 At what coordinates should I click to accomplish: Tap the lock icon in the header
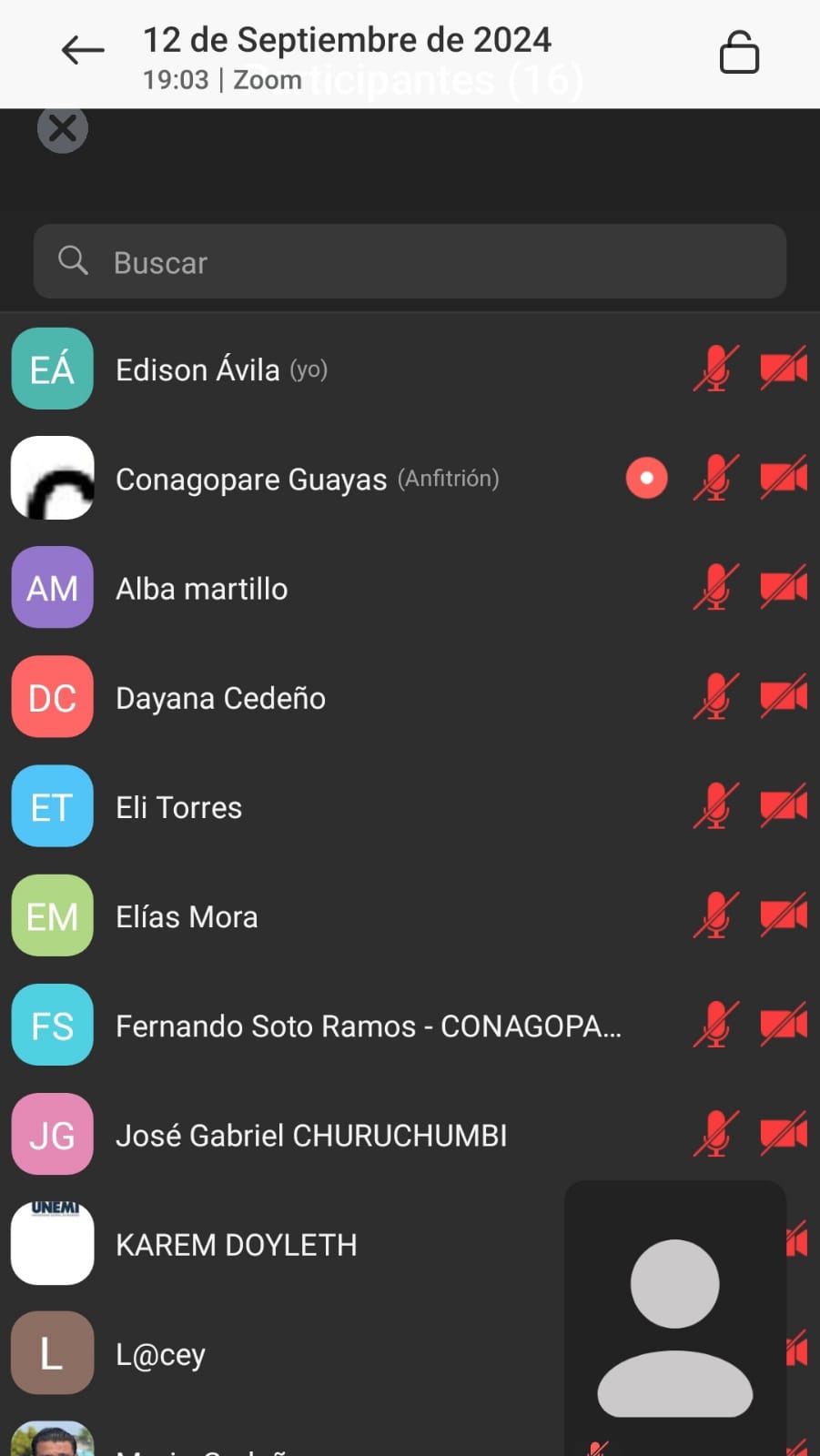[x=739, y=53]
